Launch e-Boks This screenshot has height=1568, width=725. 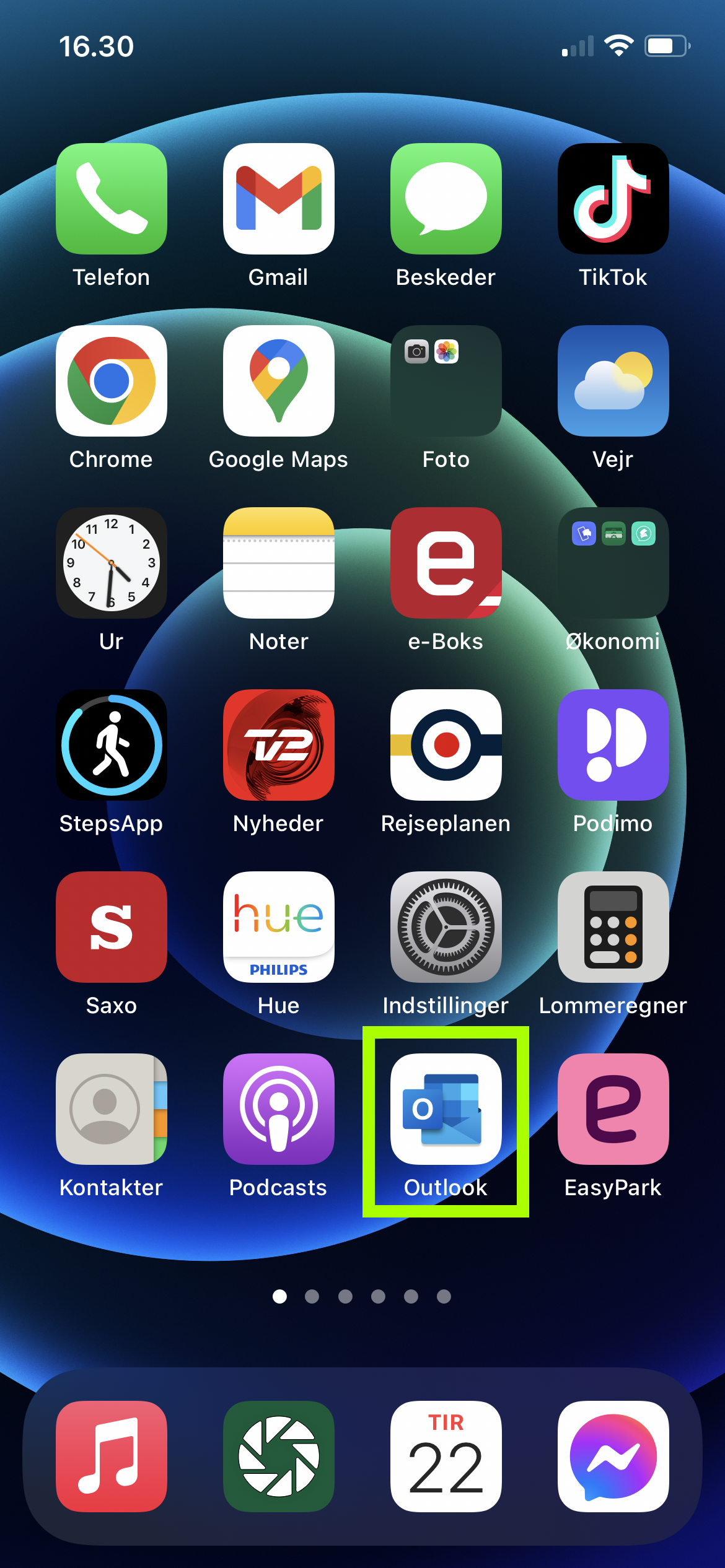click(x=446, y=563)
